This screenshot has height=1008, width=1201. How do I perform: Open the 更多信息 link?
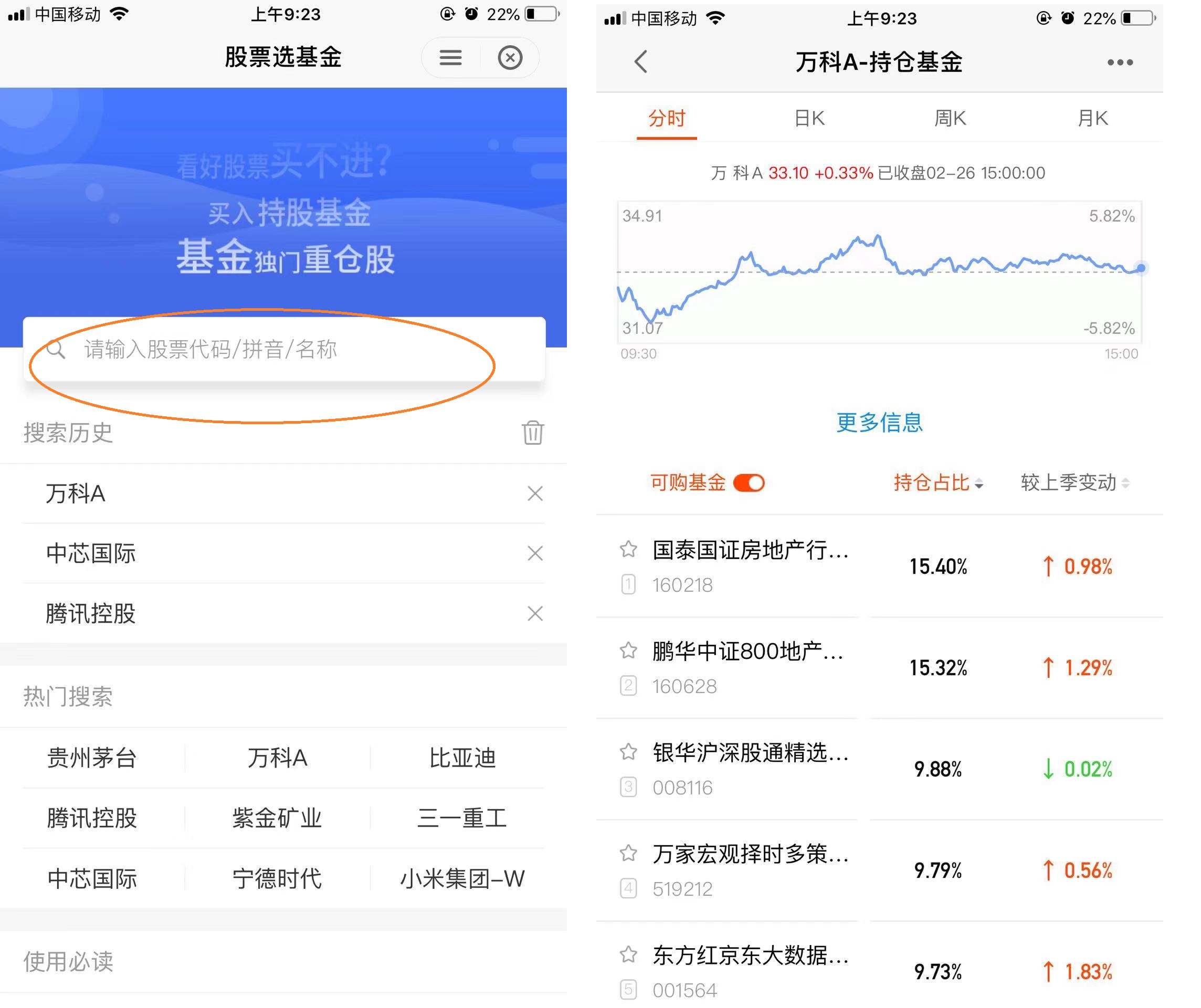tap(880, 422)
